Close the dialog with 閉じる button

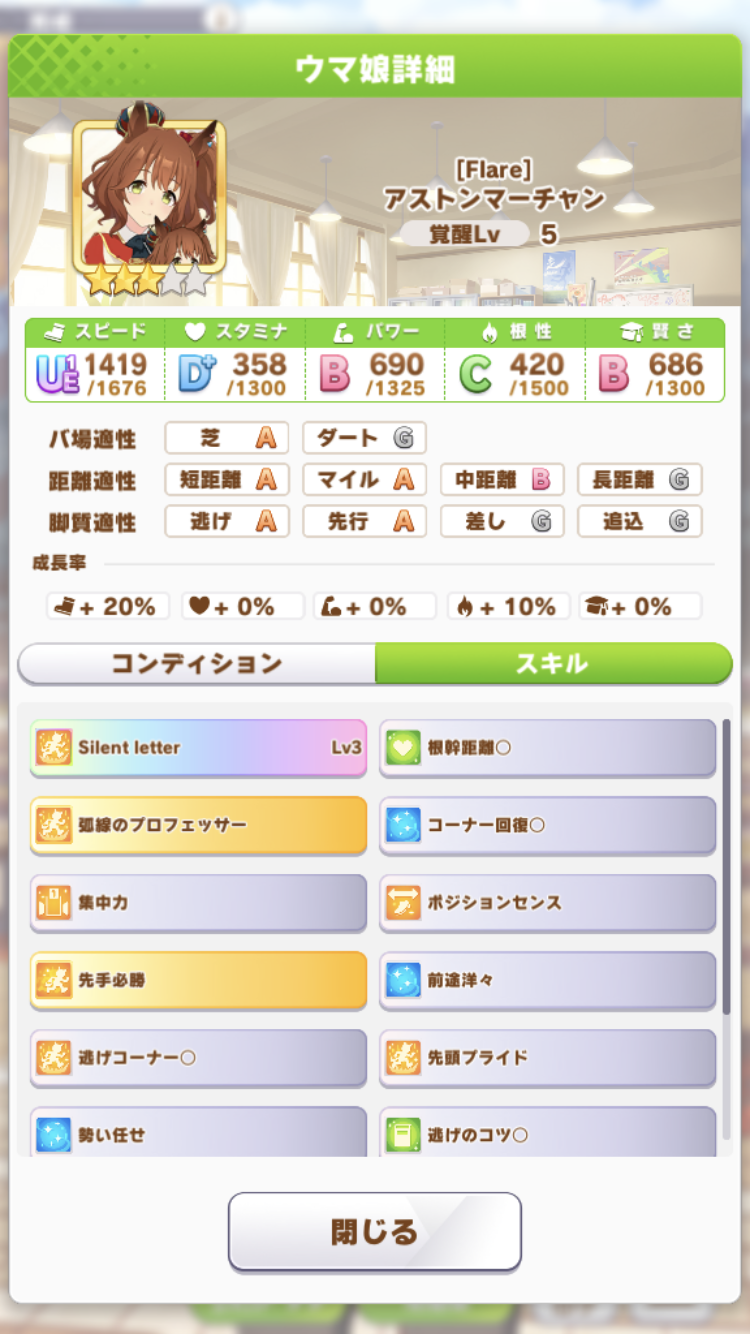click(375, 1231)
